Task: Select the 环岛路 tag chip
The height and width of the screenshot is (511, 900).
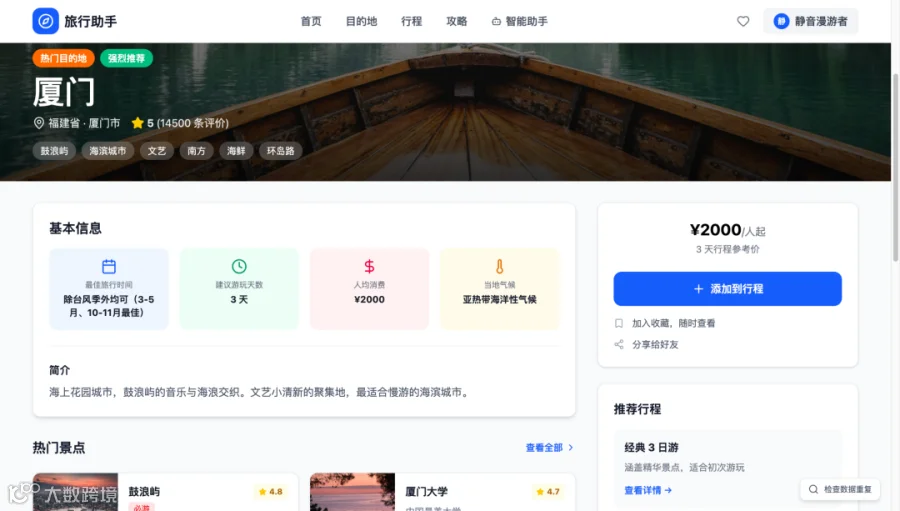Action: (x=281, y=151)
